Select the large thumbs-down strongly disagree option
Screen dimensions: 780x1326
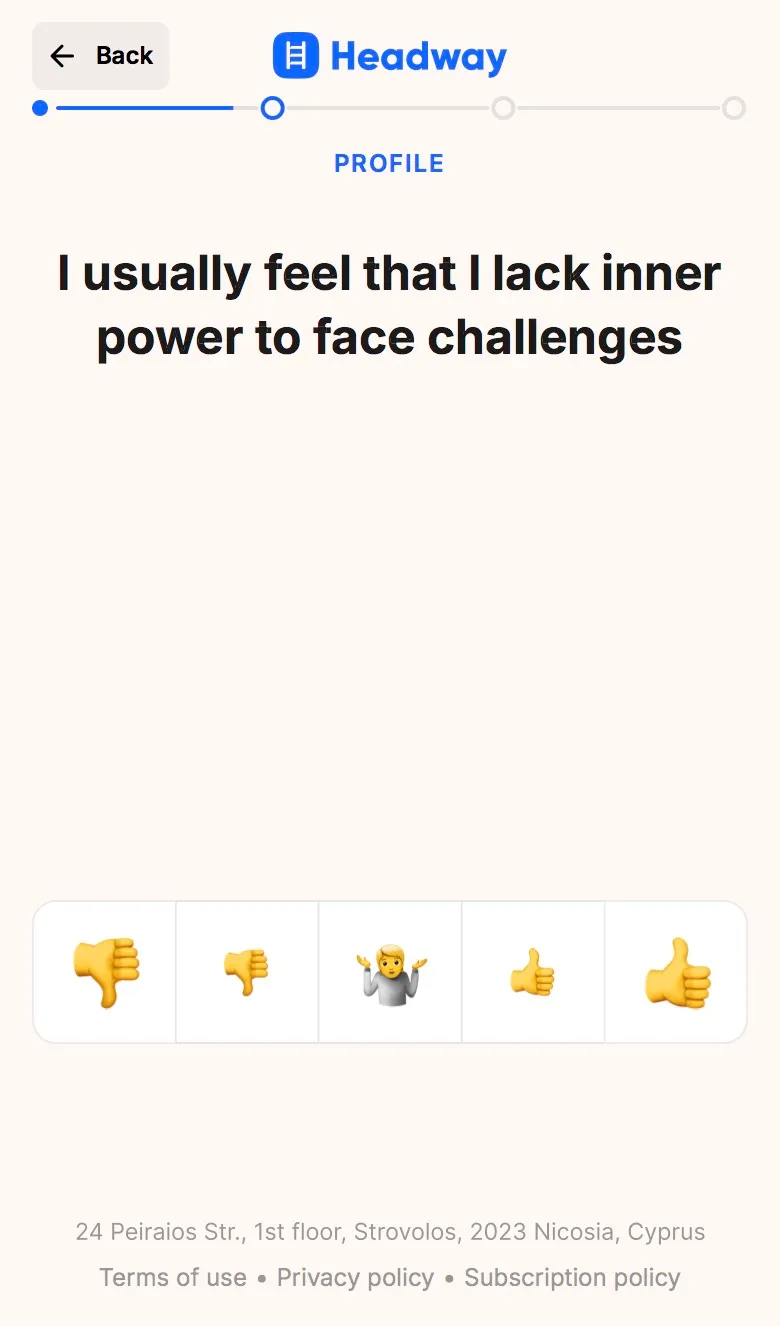pyautogui.click(x=105, y=972)
